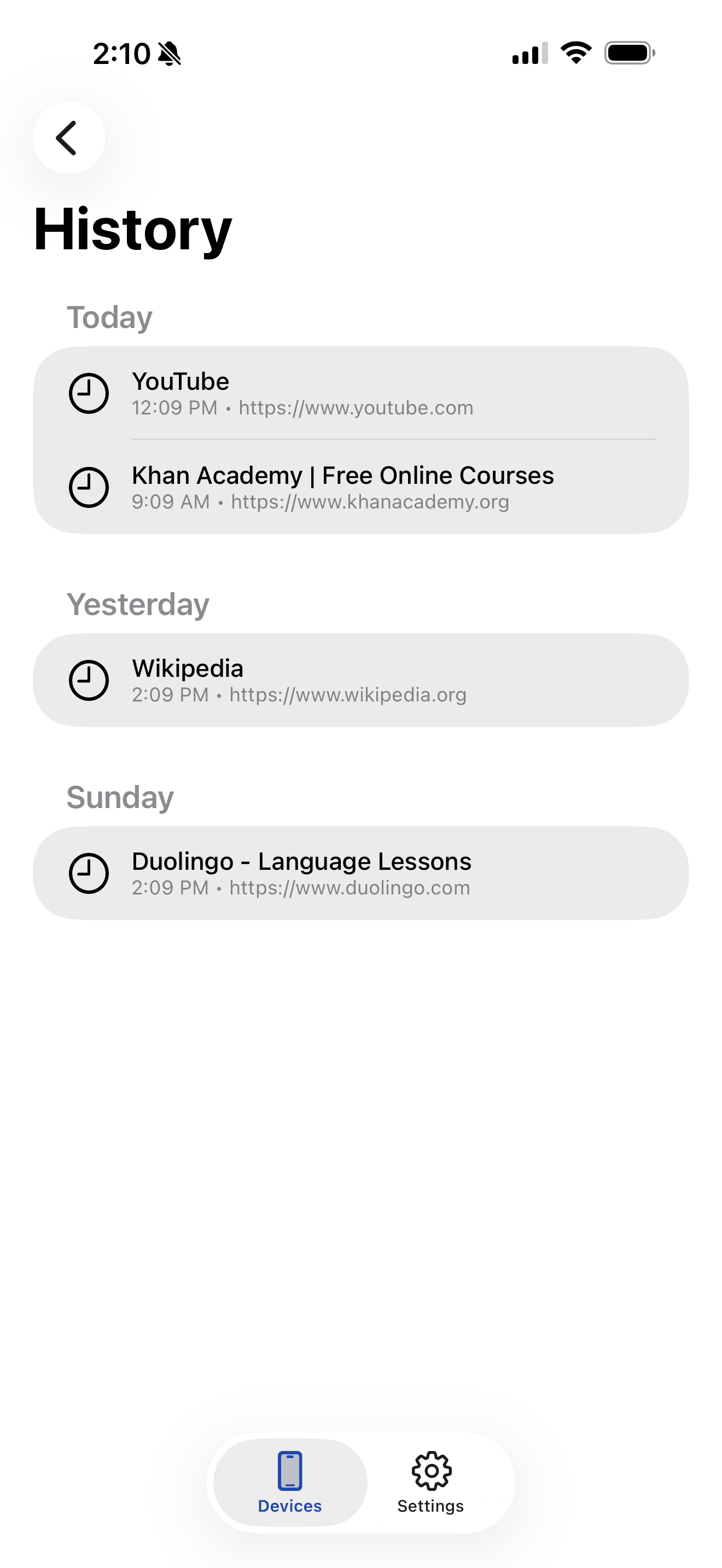The height and width of the screenshot is (1568, 722).
Task: Select the Khan Academy Free Online Courses entry
Action: tap(360, 487)
